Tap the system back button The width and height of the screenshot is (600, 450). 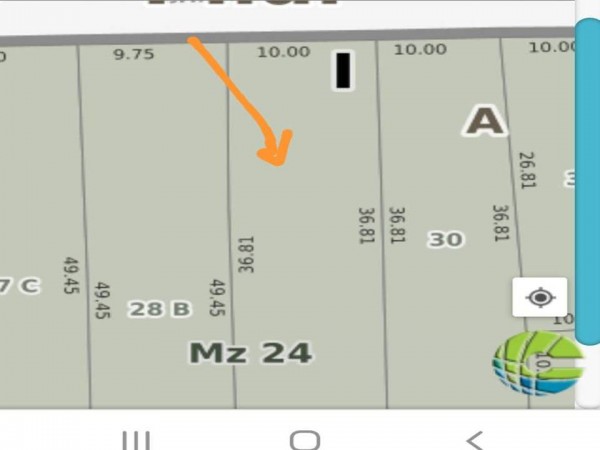point(475,439)
